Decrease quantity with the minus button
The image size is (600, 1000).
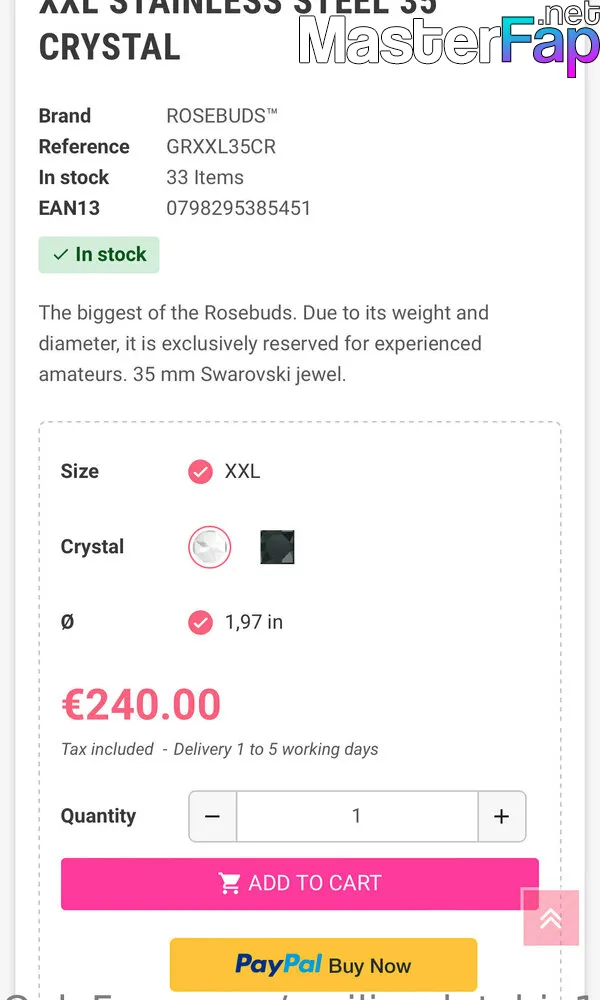pos(212,816)
